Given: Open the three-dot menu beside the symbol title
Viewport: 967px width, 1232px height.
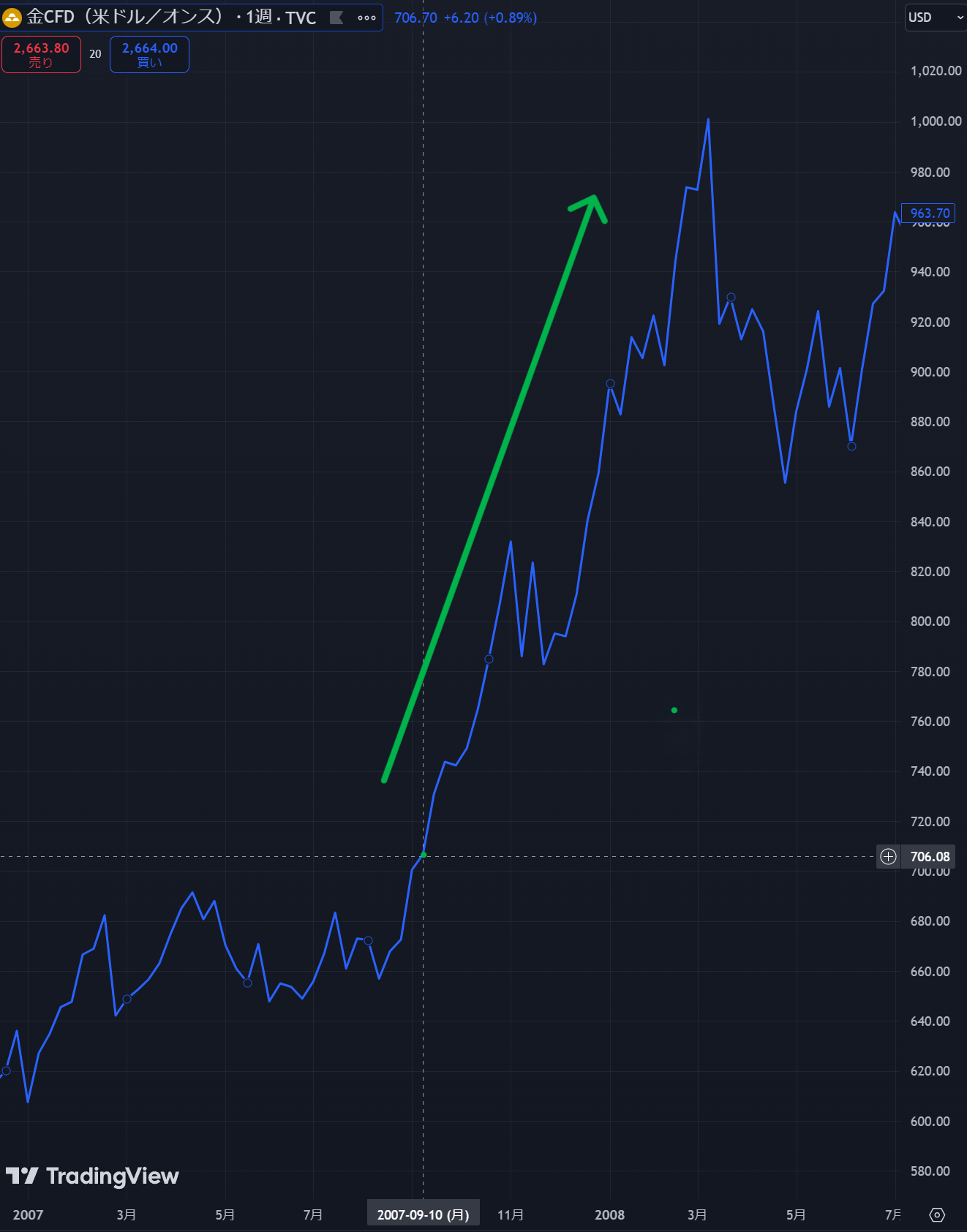Looking at the screenshot, I should (x=366, y=18).
